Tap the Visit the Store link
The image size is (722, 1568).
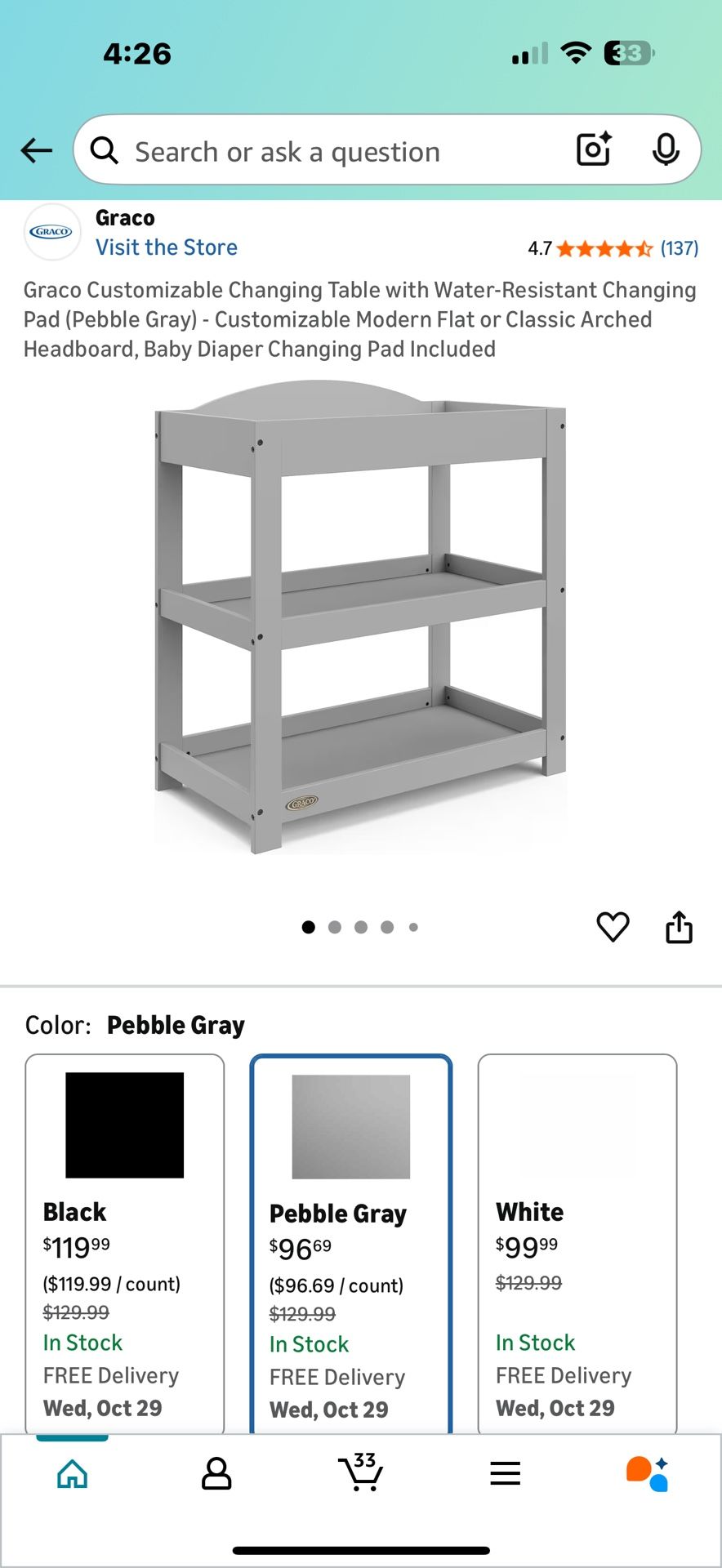click(166, 247)
